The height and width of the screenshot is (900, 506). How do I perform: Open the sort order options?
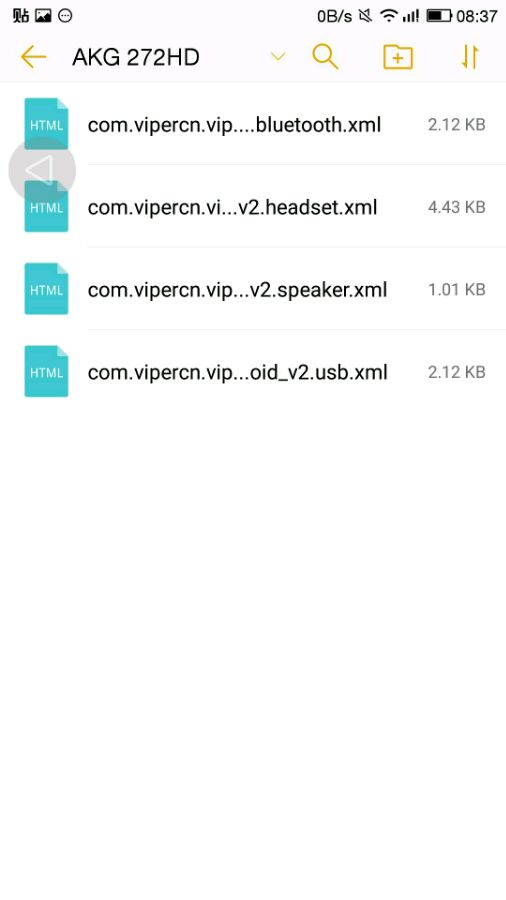click(x=470, y=57)
